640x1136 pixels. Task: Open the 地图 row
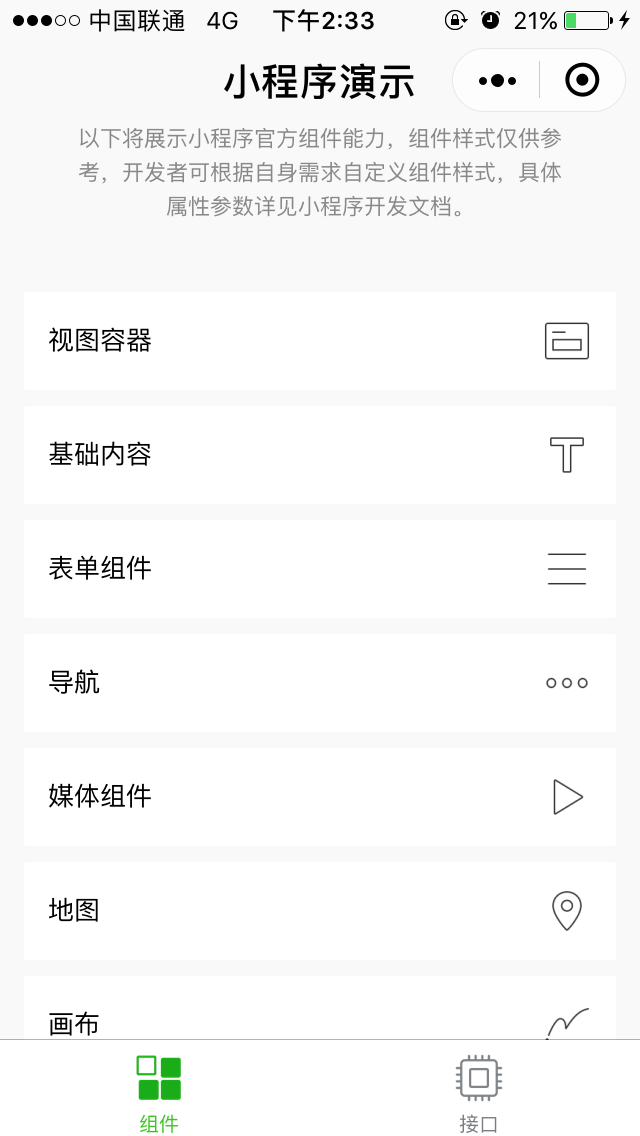point(320,911)
